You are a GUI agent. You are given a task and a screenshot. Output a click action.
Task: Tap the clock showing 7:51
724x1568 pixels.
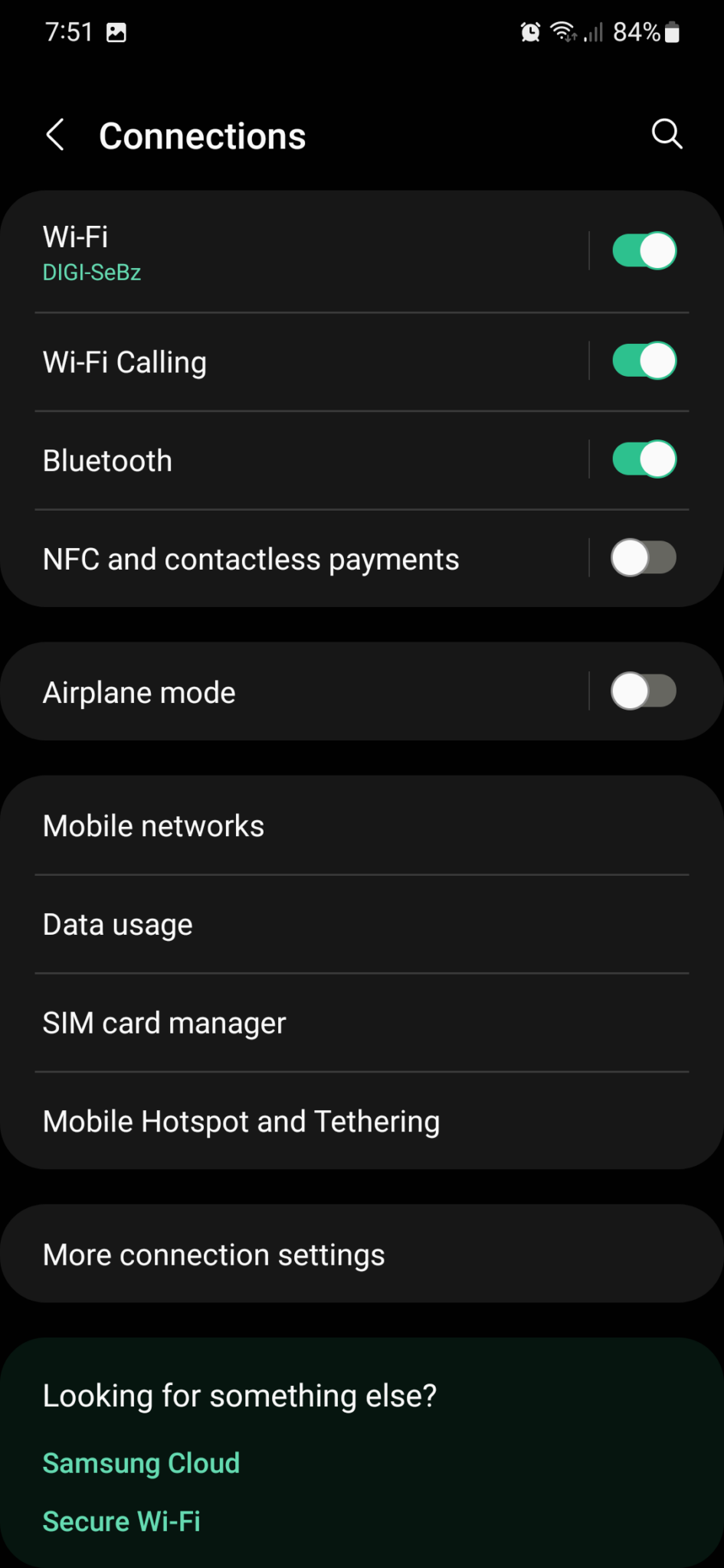pos(67,32)
